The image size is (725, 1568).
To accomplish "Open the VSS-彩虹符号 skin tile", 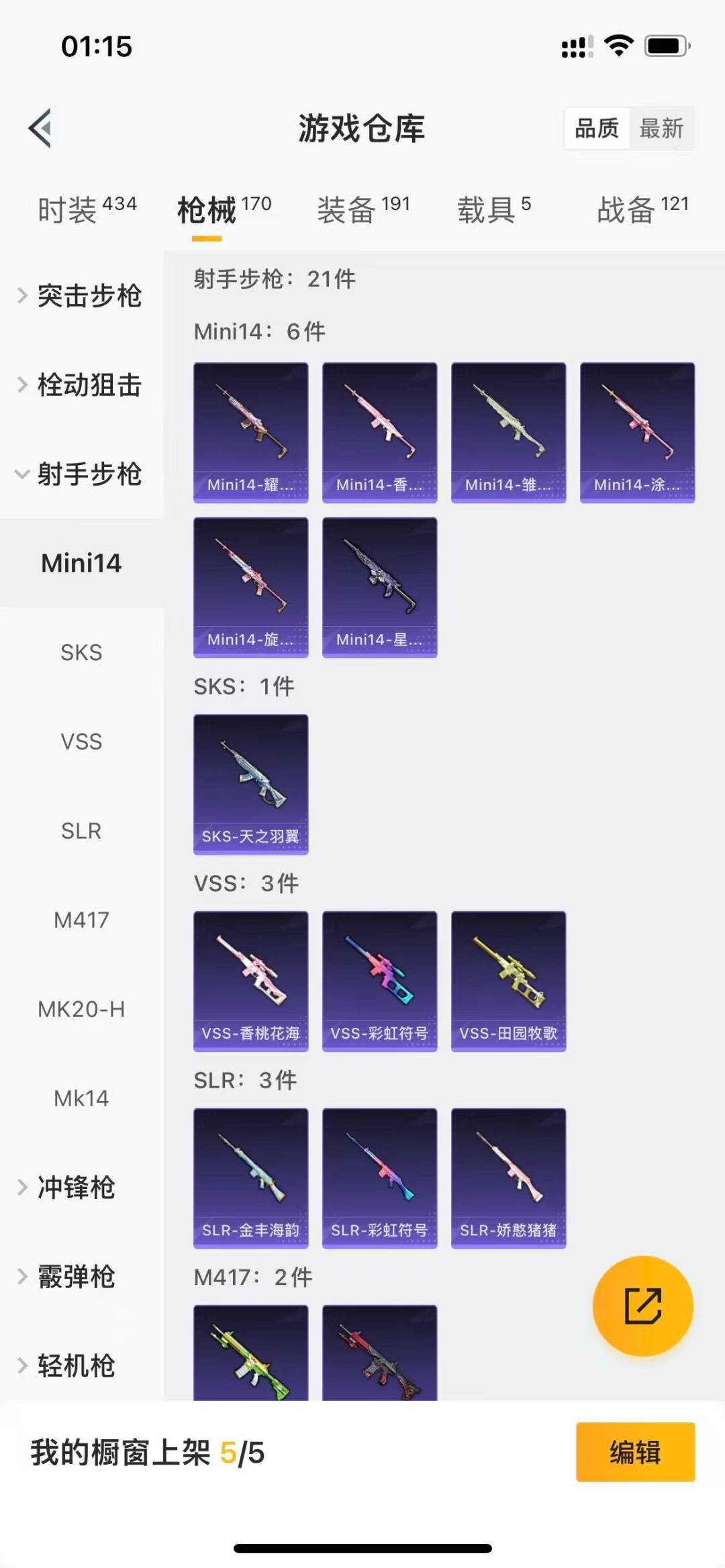I will click(379, 981).
